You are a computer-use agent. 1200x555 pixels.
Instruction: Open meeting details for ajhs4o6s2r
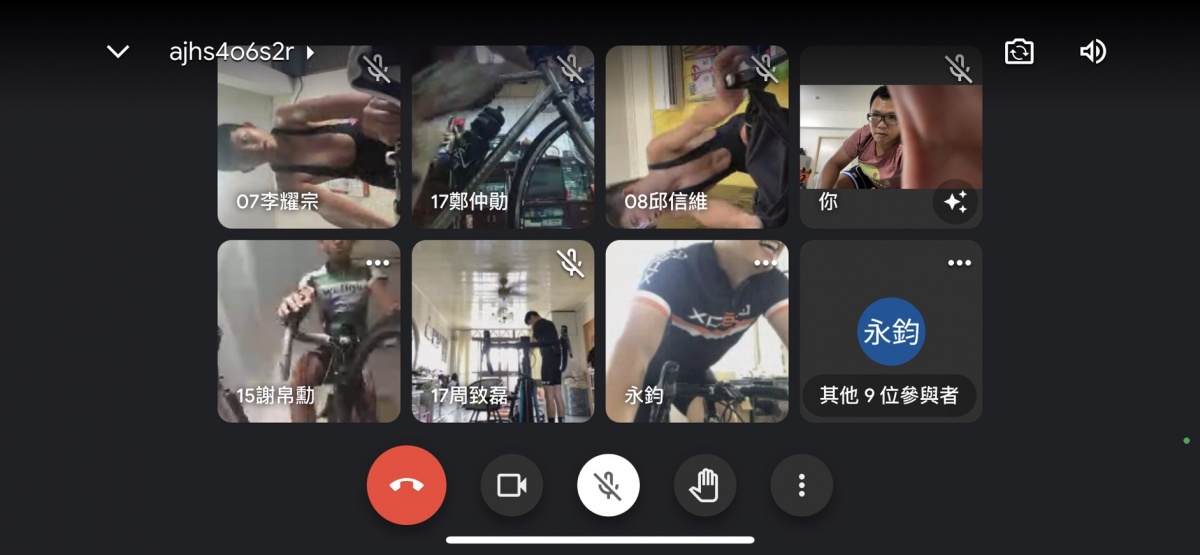click(x=240, y=52)
